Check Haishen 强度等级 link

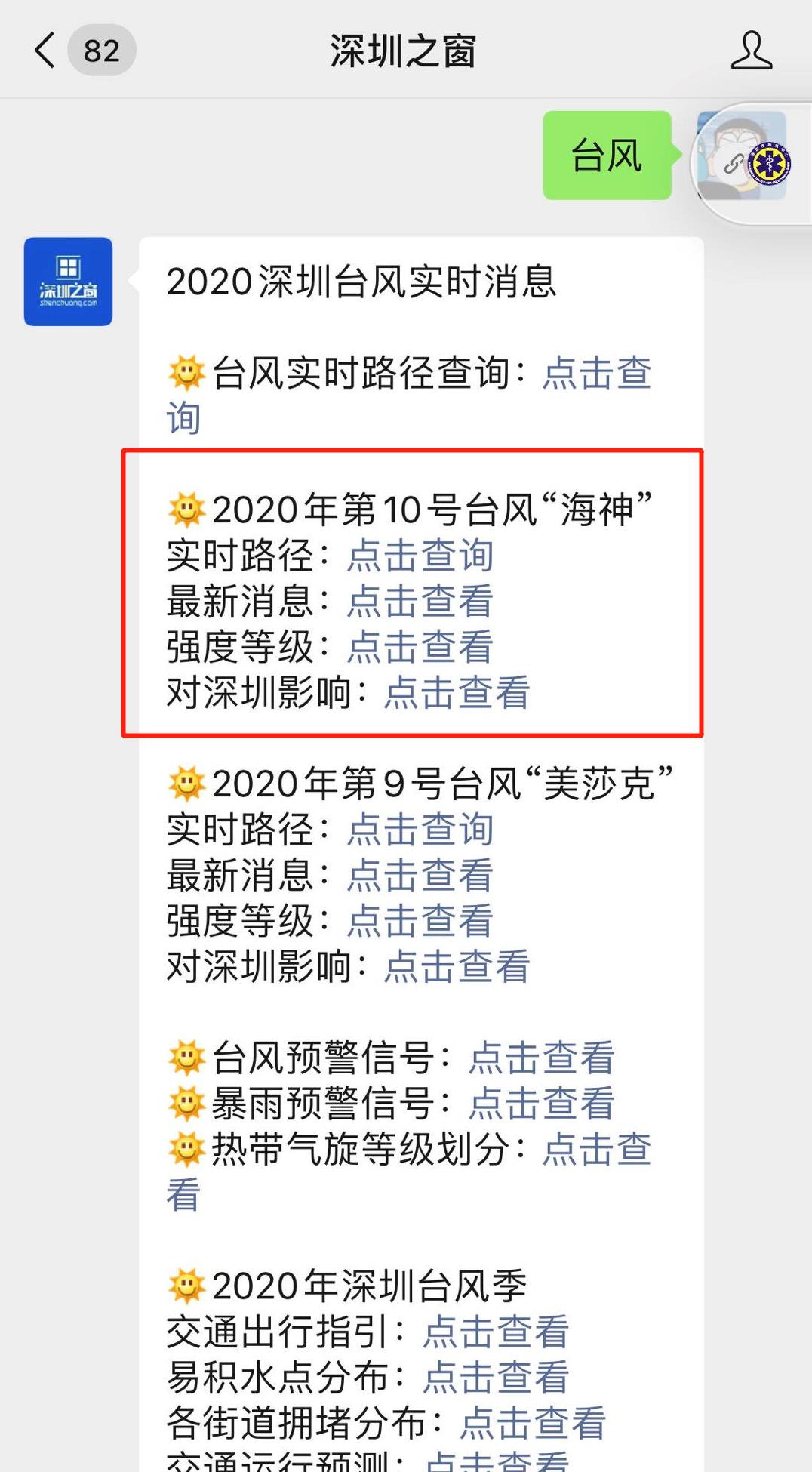click(418, 646)
